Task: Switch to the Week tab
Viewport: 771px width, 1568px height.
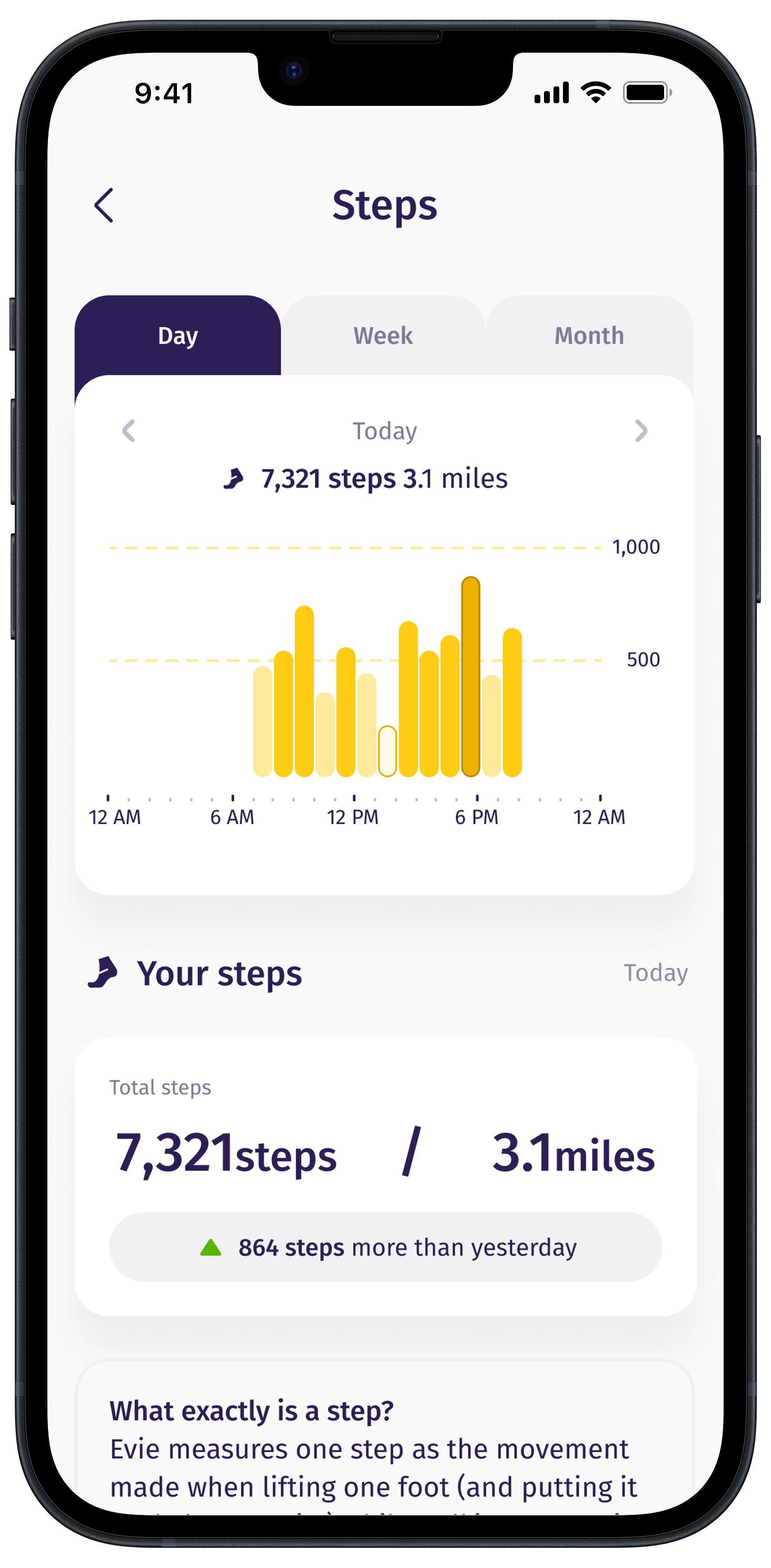Action: pyautogui.click(x=383, y=335)
